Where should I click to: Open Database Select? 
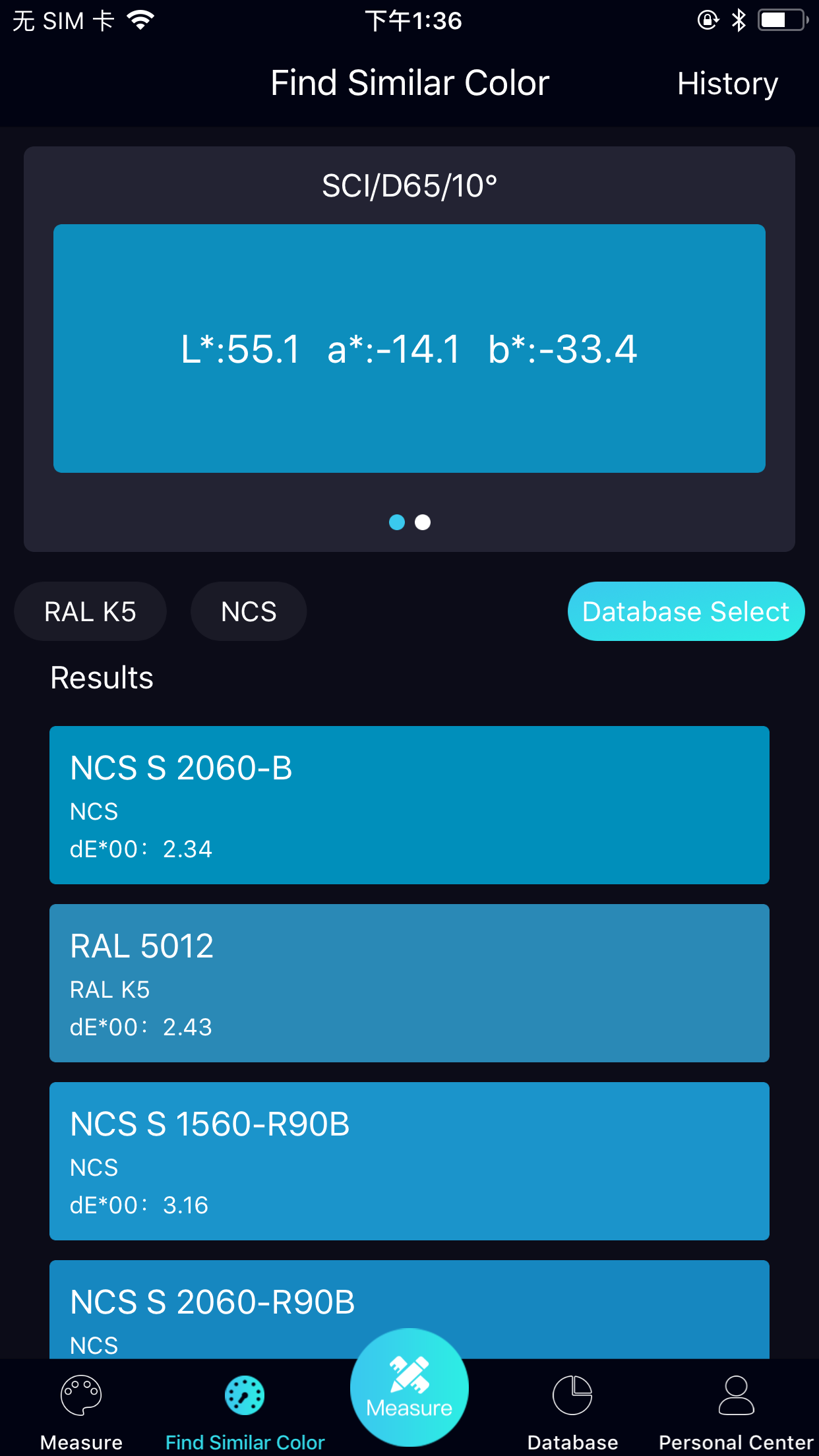pyautogui.click(x=686, y=611)
